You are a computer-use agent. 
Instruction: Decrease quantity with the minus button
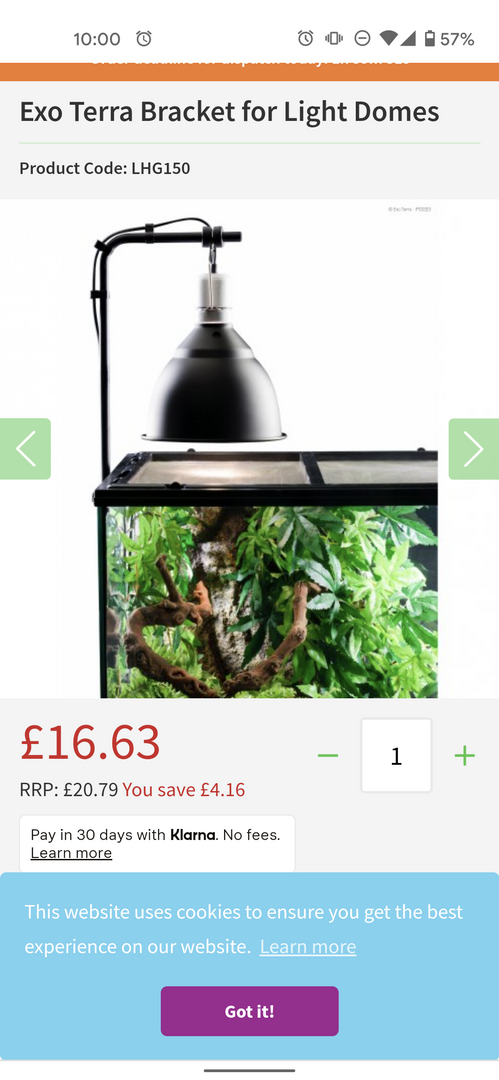point(328,756)
